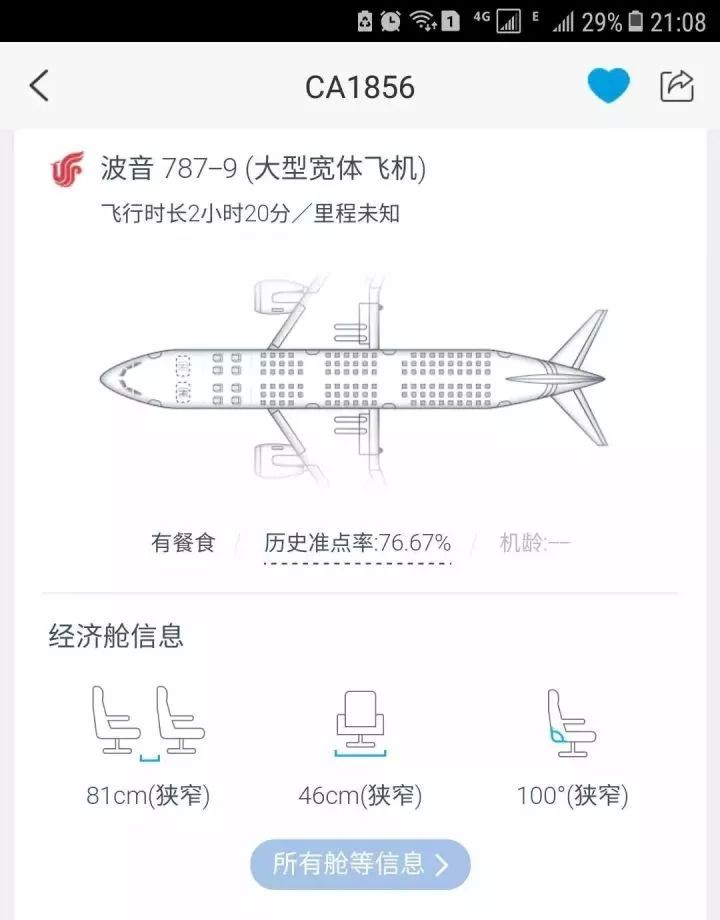Go back from flight CA1856

pyautogui.click(x=39, y=86)
